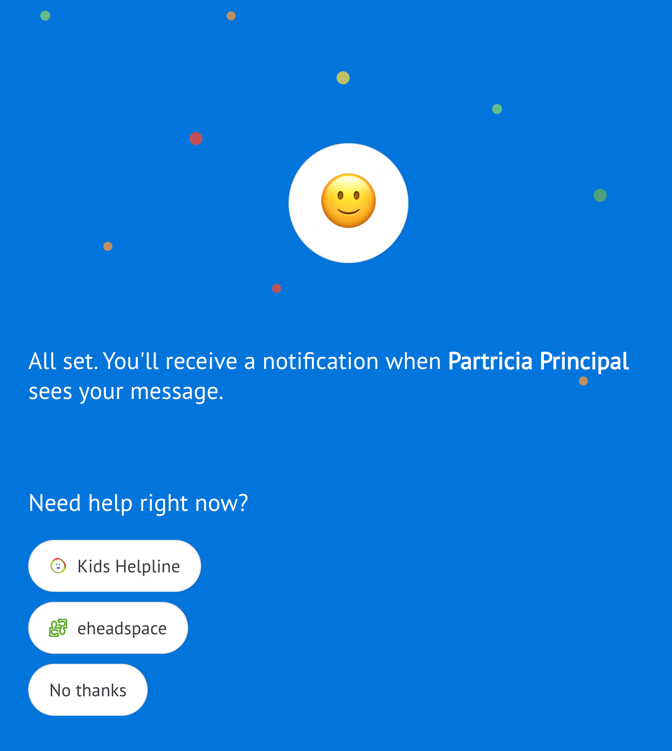Select the eheadspace help button
The height and width of the screenshot is (751, 672).
(x=108, y=628)
